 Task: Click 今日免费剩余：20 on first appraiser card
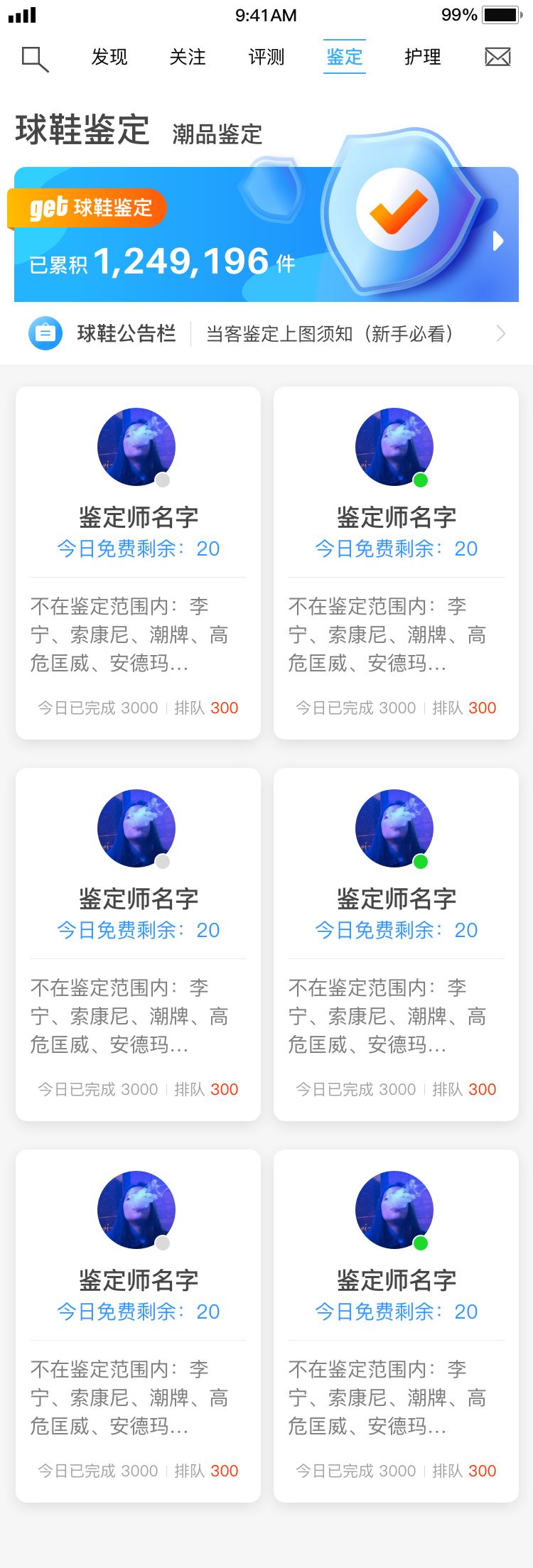pos(137,548)
